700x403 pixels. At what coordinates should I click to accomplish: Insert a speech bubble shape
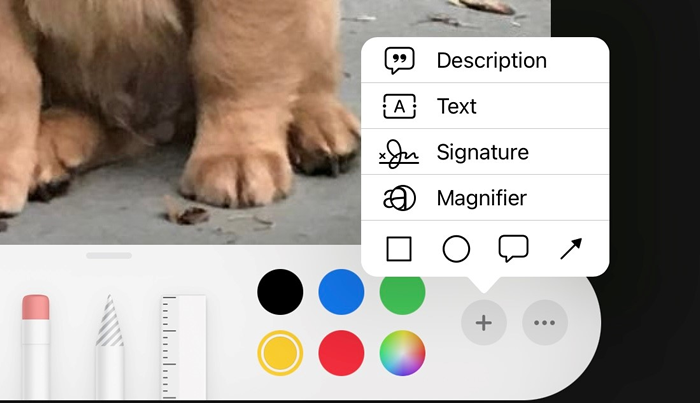click(x=513, y=249)
